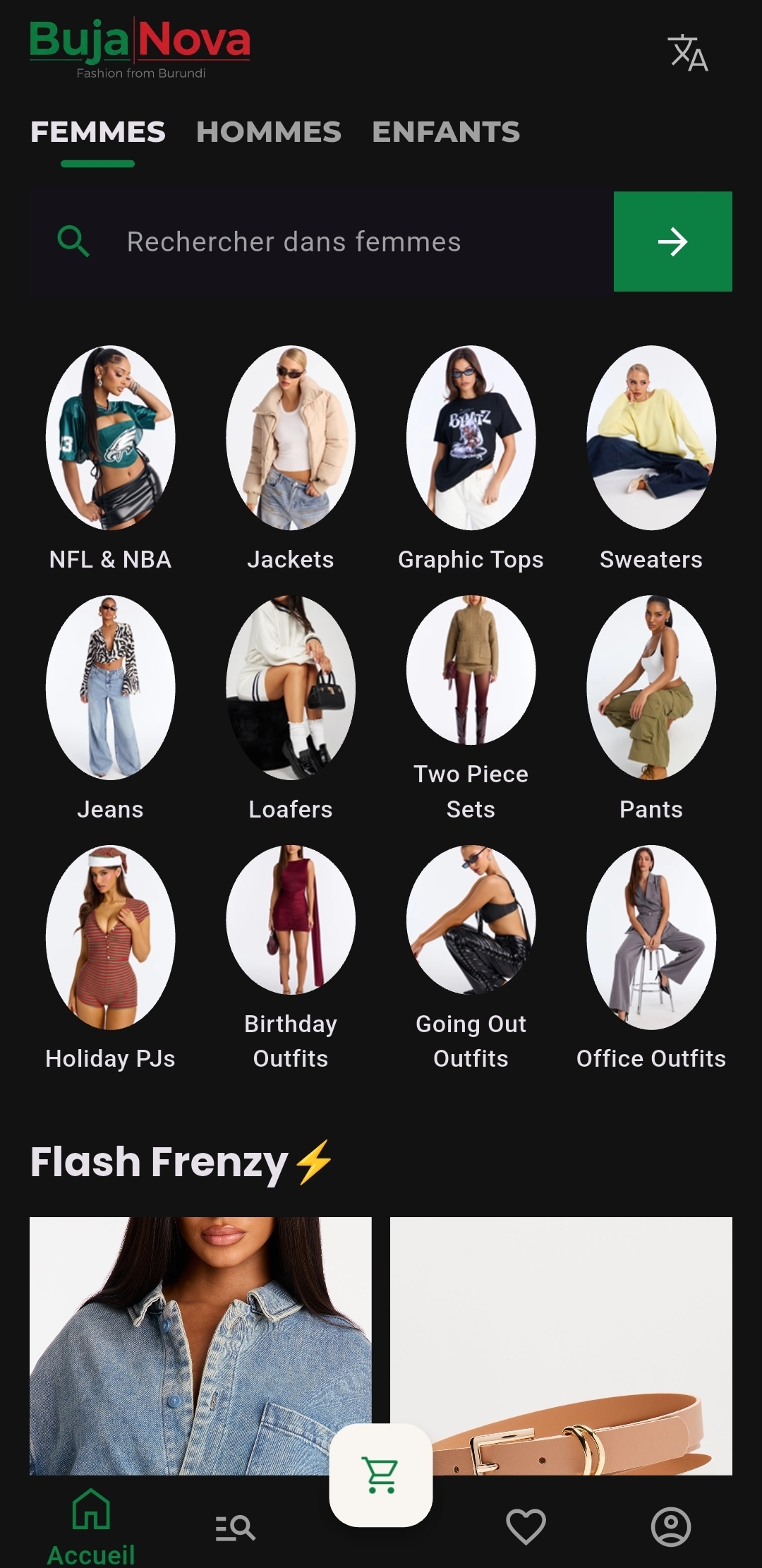
Task: View the Sweaters category
Action: 651,438
